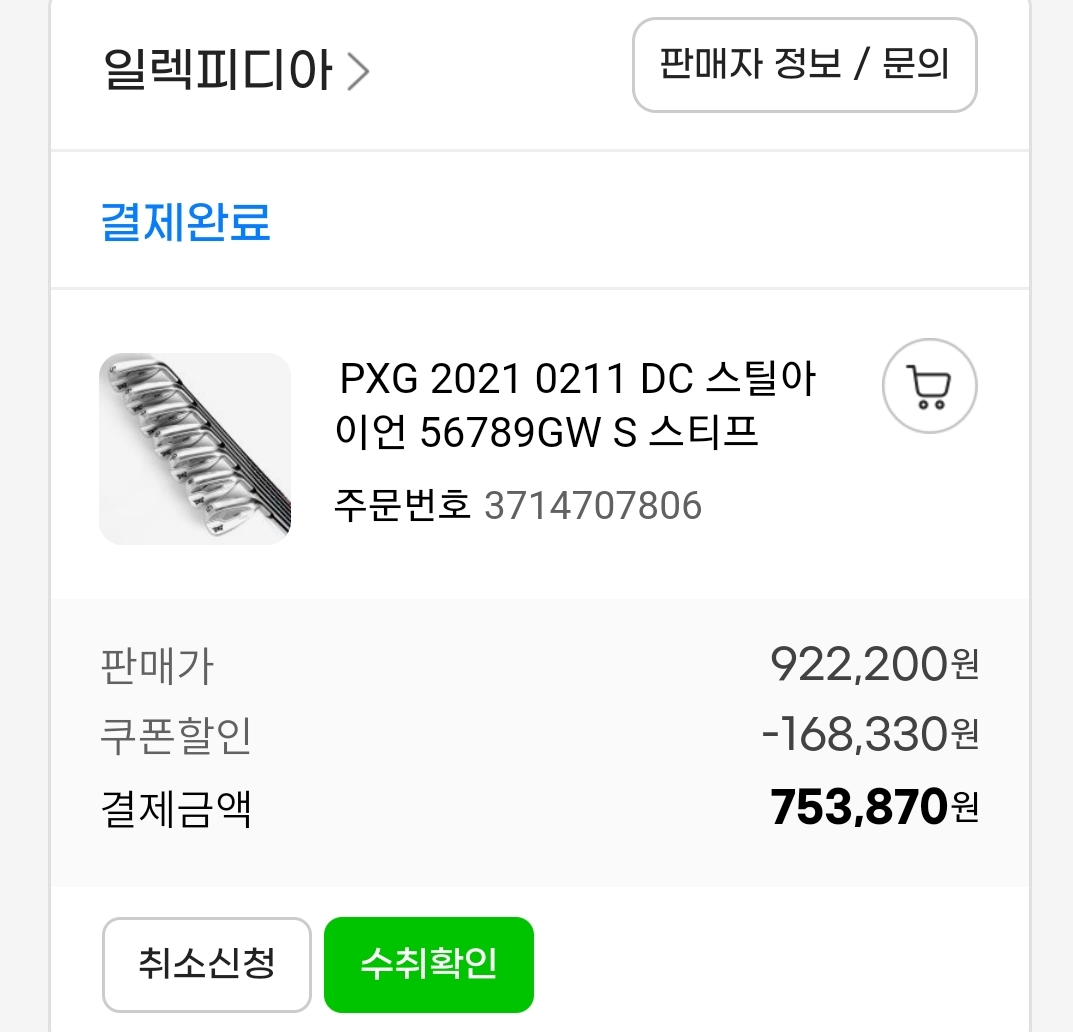Screen dimensions: 1073x1032
Task: Request order cancellation with 취소신청
Action: pyautogui.click(x=207, y=964)
